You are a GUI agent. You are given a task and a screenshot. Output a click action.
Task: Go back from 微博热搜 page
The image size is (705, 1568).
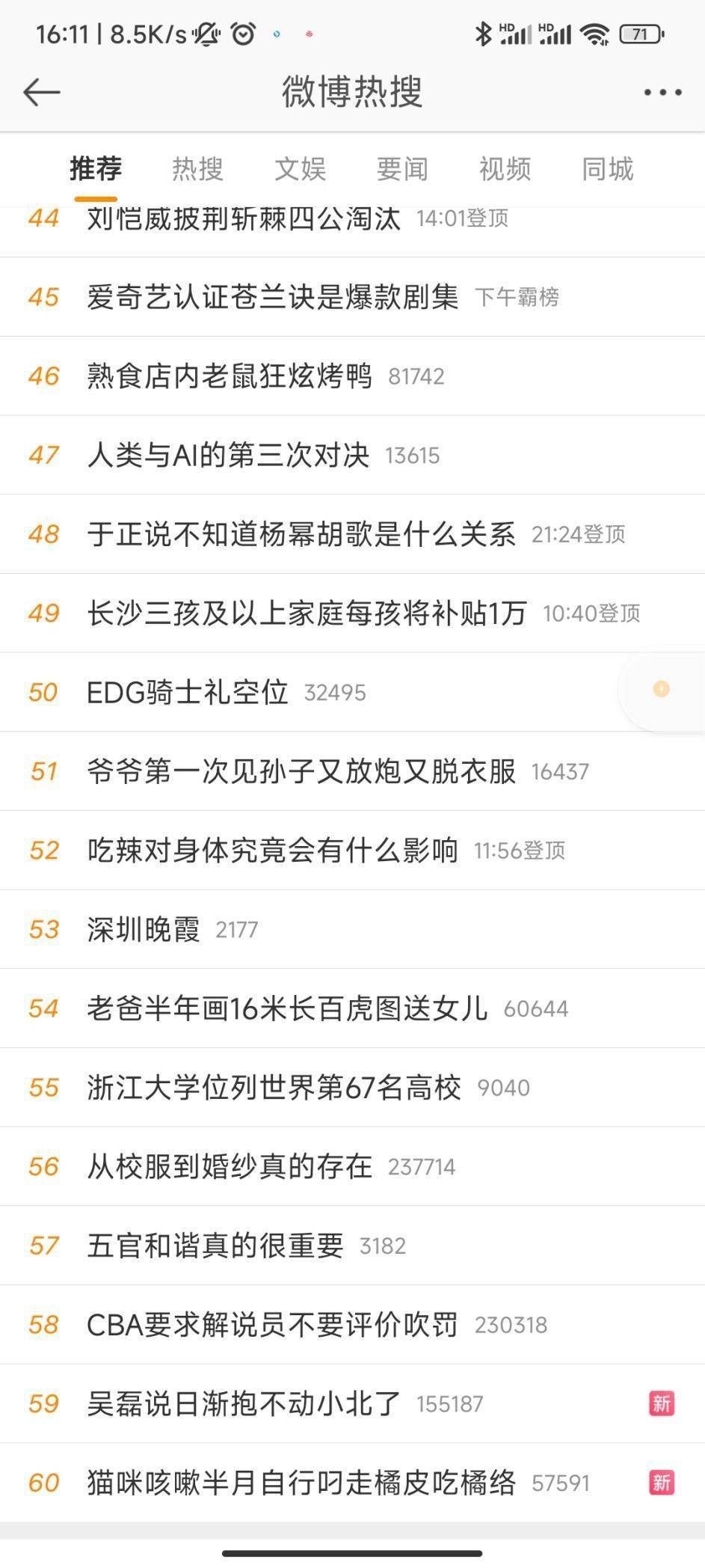(x=41, y=92)
